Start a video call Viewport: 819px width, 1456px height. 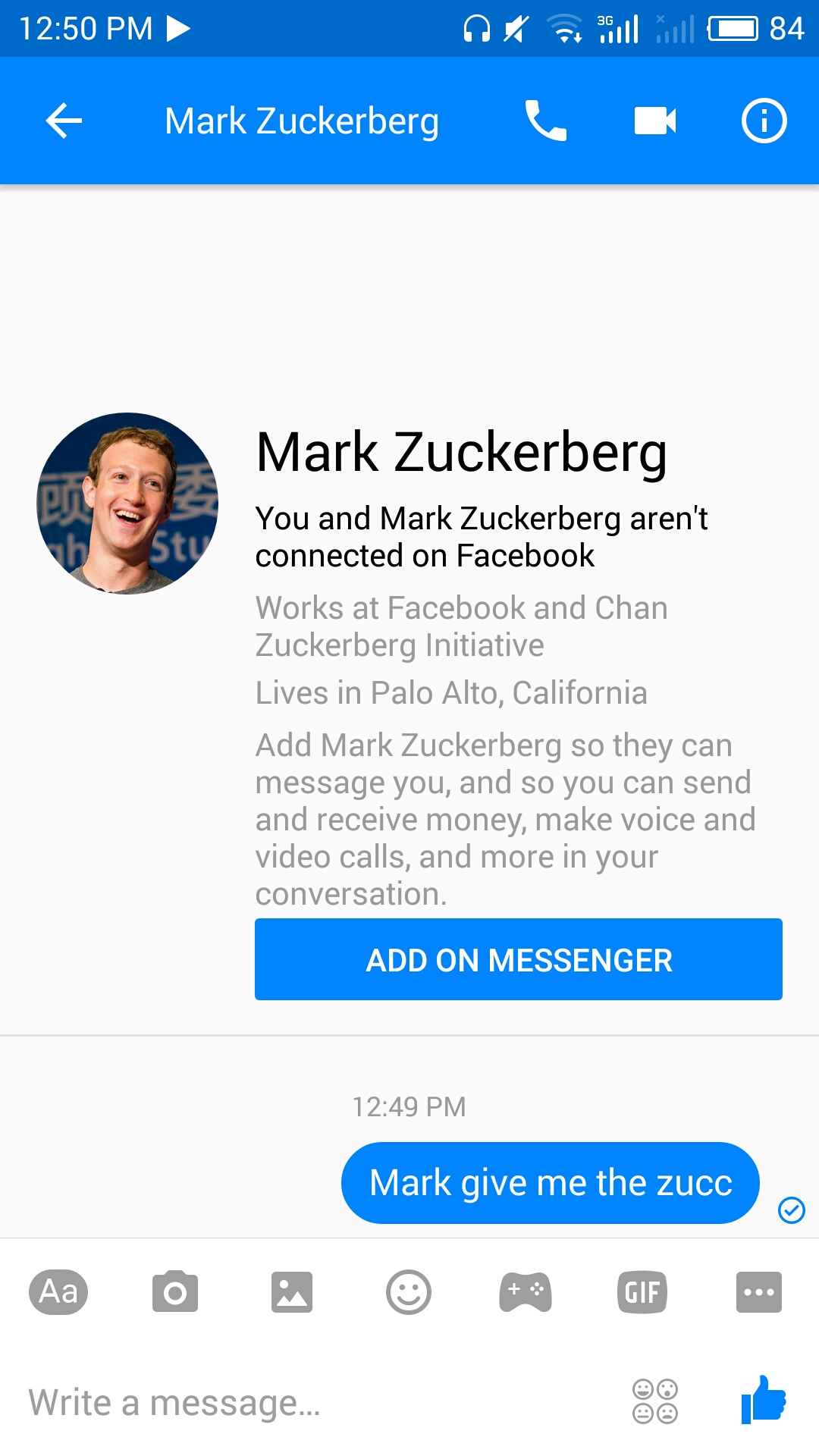tap(655, 121)
